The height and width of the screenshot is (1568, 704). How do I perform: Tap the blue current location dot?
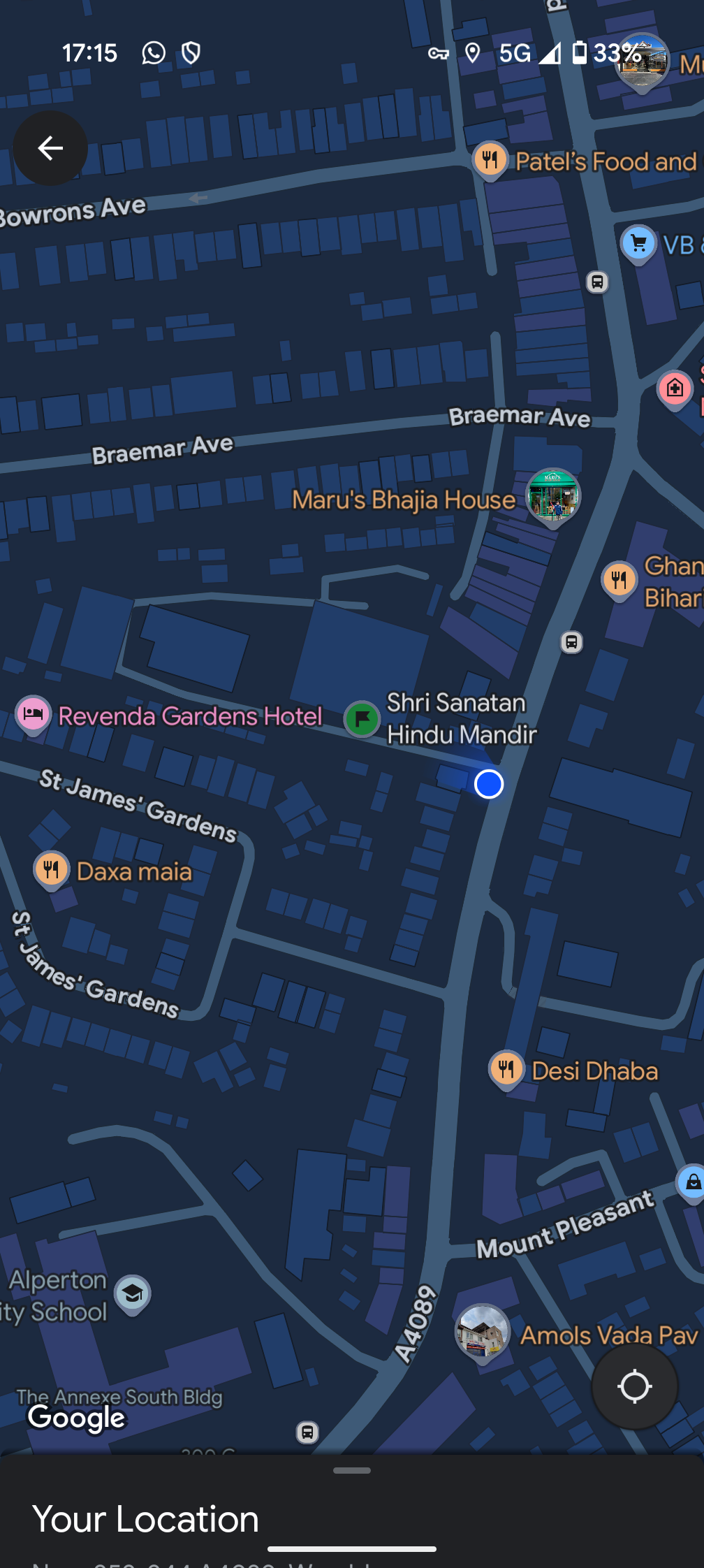tap(489, 784)
